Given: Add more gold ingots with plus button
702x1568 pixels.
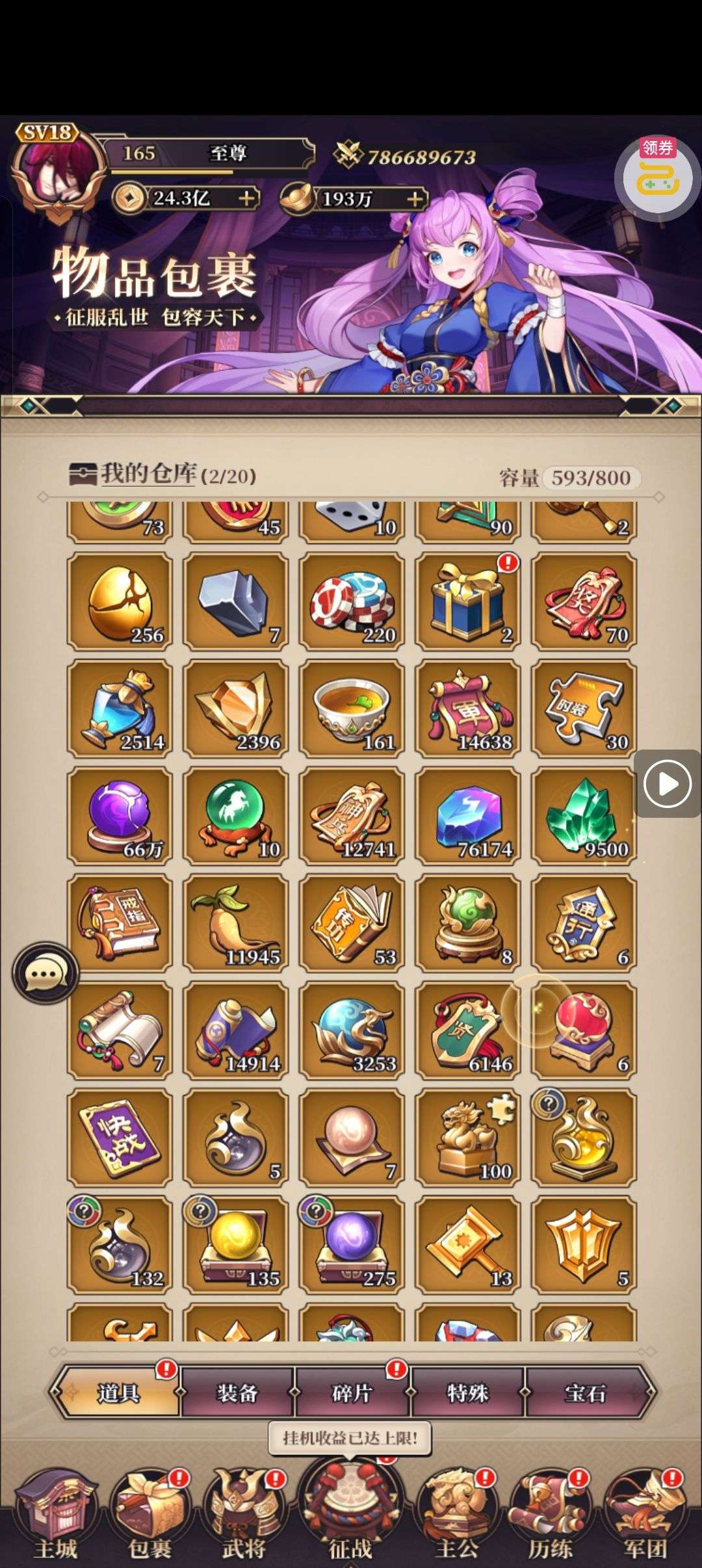Looking at the screenshot, I should (415, 198).
